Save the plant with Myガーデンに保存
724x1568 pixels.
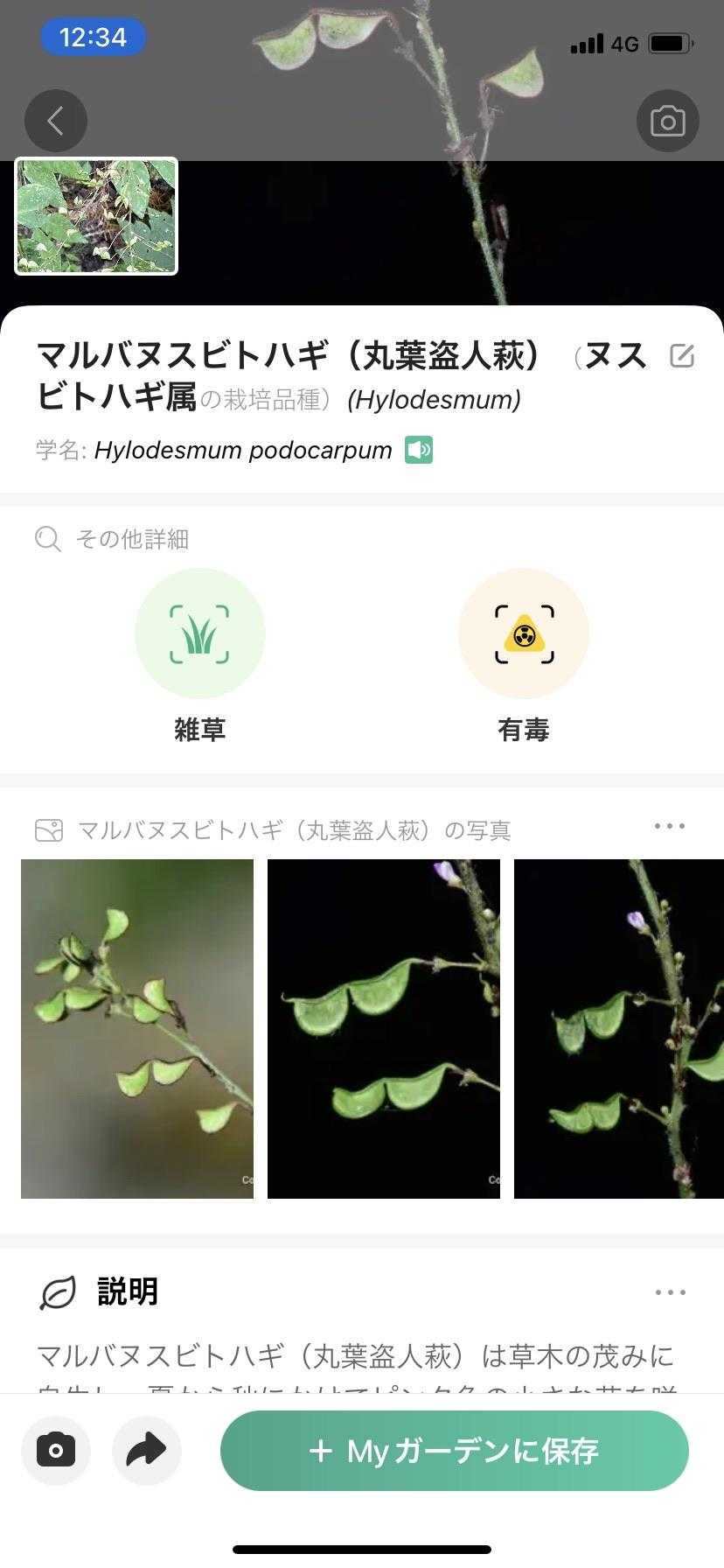pos(454,1451)
